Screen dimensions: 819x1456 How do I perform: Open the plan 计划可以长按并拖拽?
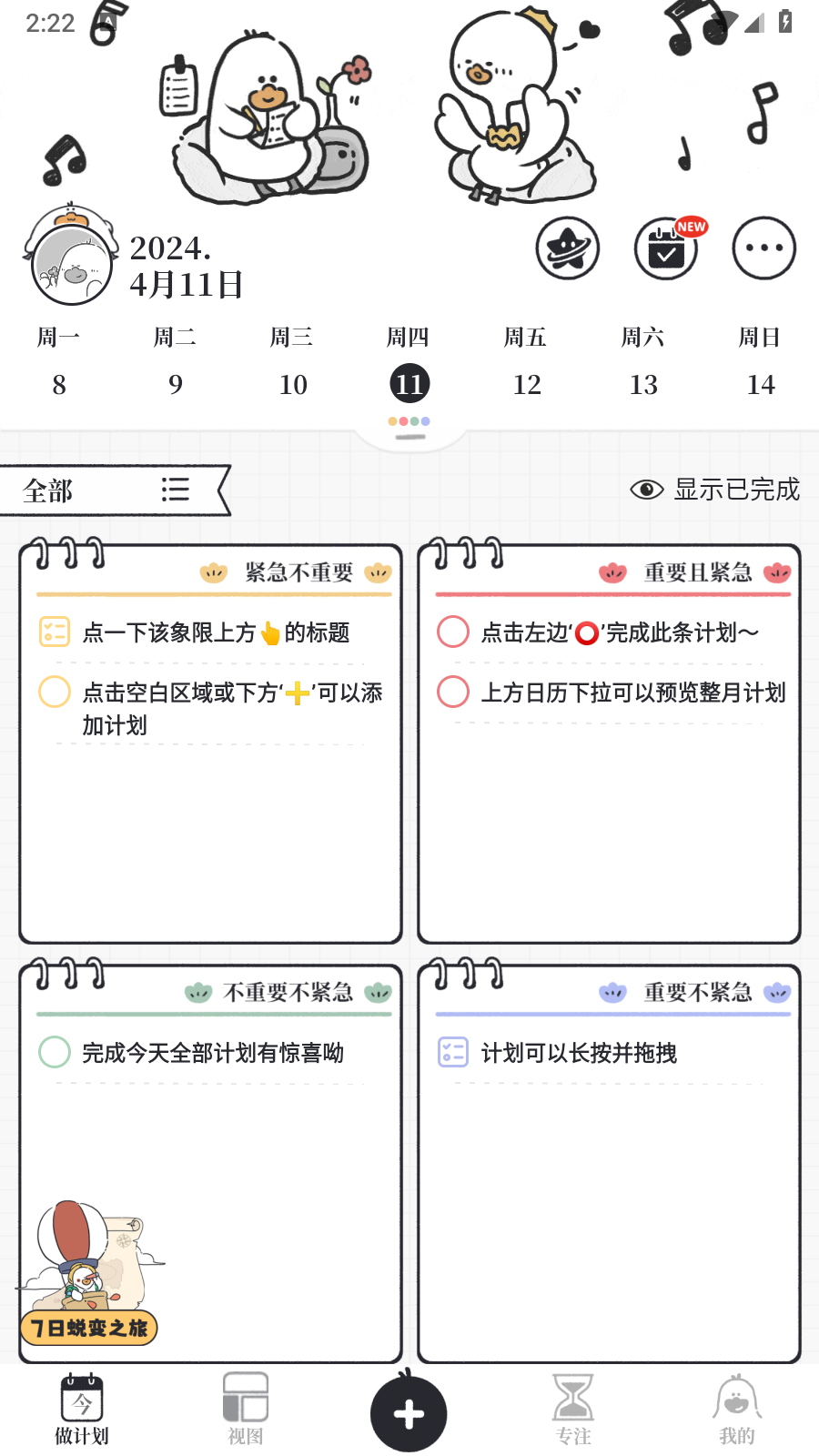579,1053
